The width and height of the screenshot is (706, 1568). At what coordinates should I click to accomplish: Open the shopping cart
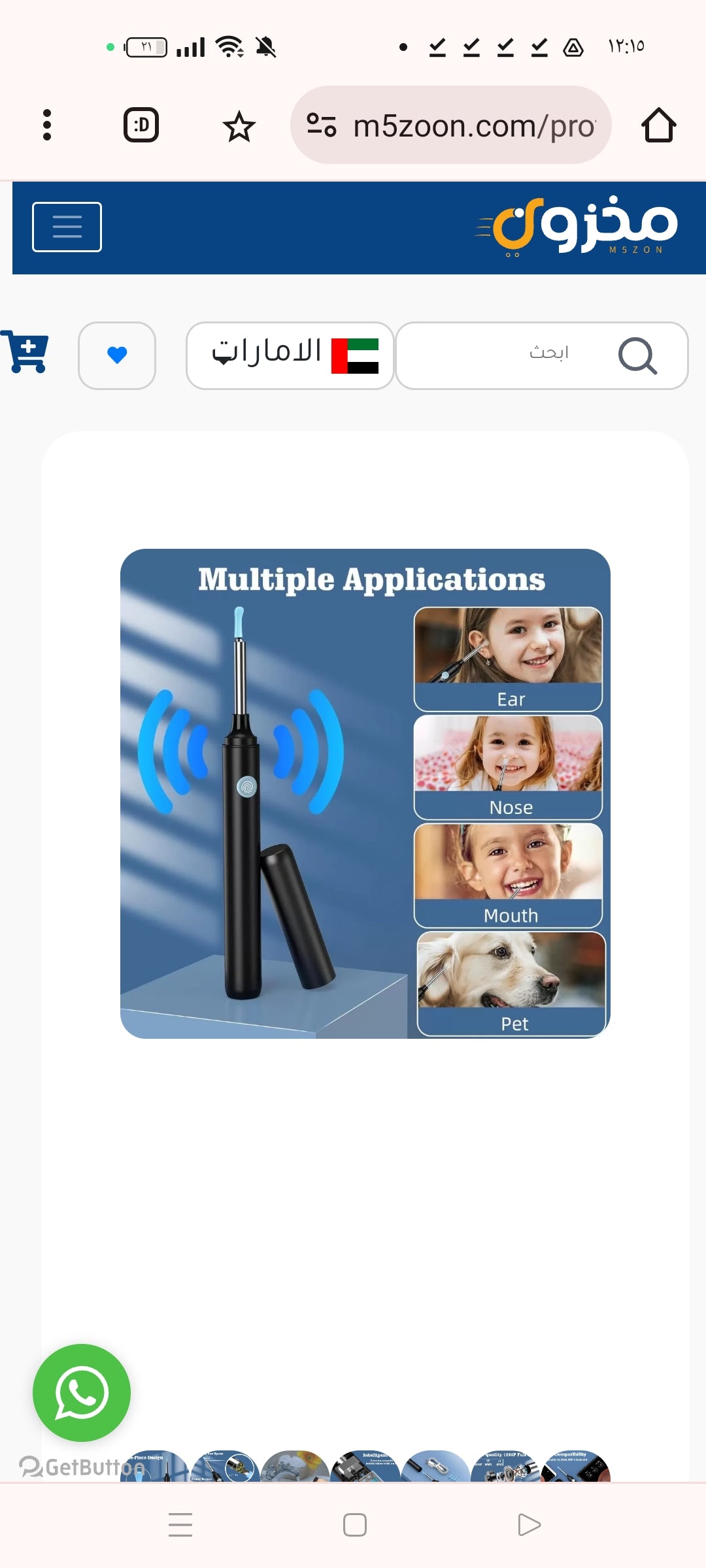pyautogui.click(x=25, y=351)
